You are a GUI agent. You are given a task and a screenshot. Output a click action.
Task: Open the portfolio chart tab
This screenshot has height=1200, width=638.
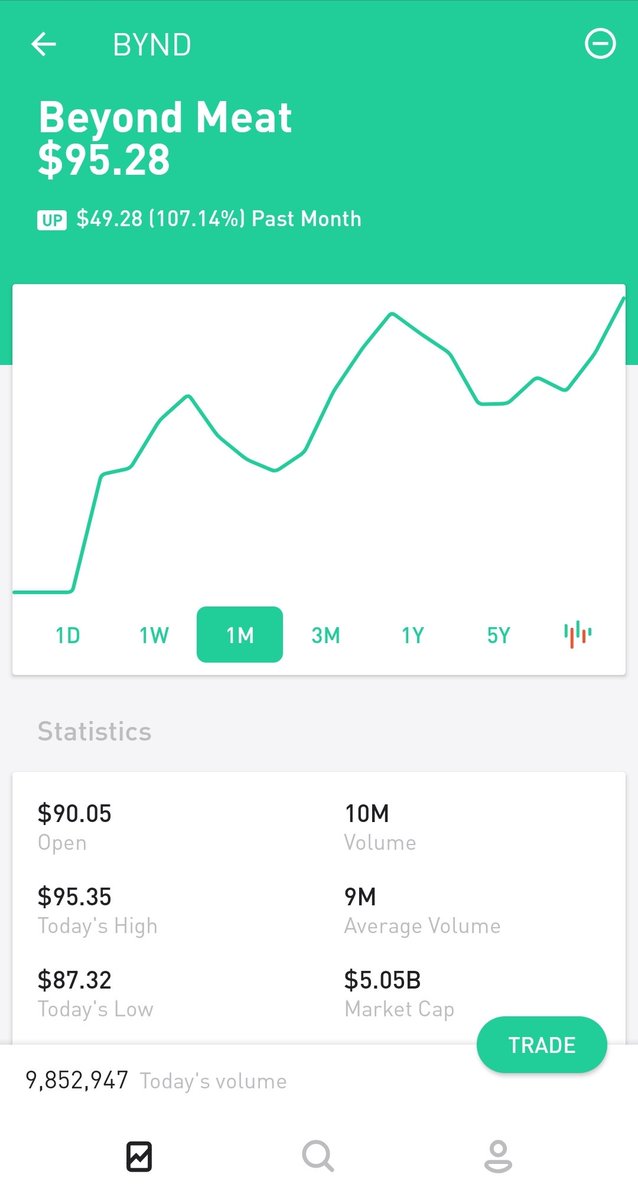(139, 1157)
